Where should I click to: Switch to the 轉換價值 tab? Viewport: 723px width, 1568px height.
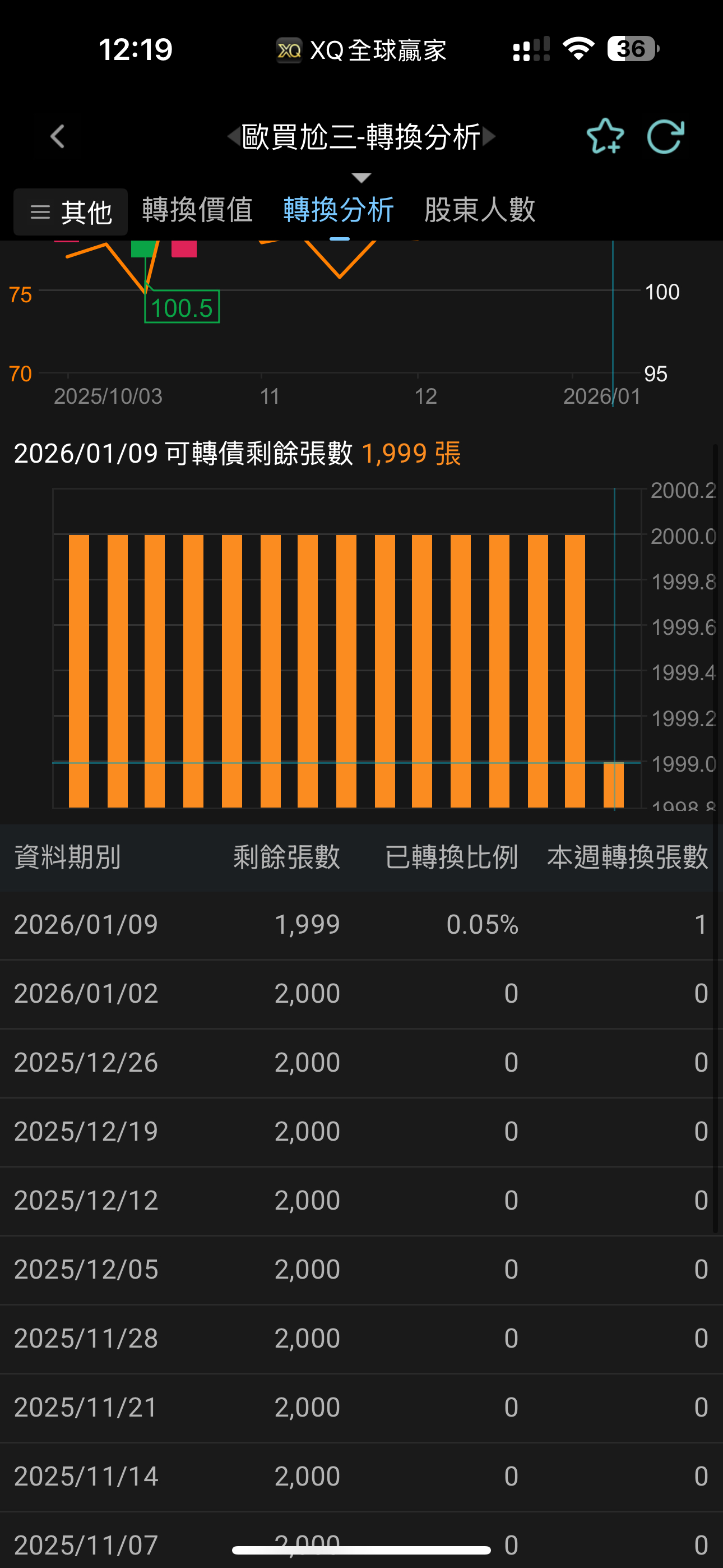[197, 210]
